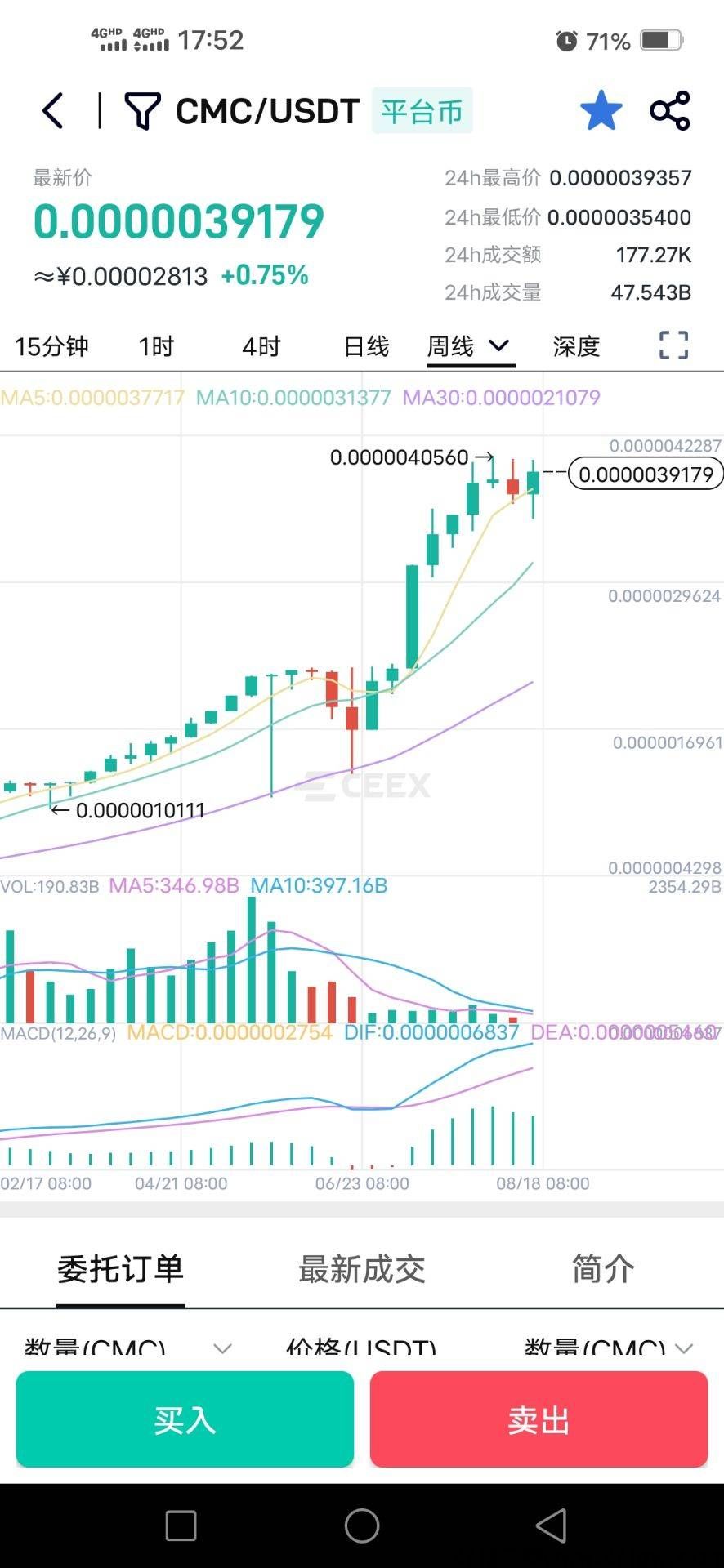
Task: Switch chart to 1时 interval
Action: (x=156, y=346)
